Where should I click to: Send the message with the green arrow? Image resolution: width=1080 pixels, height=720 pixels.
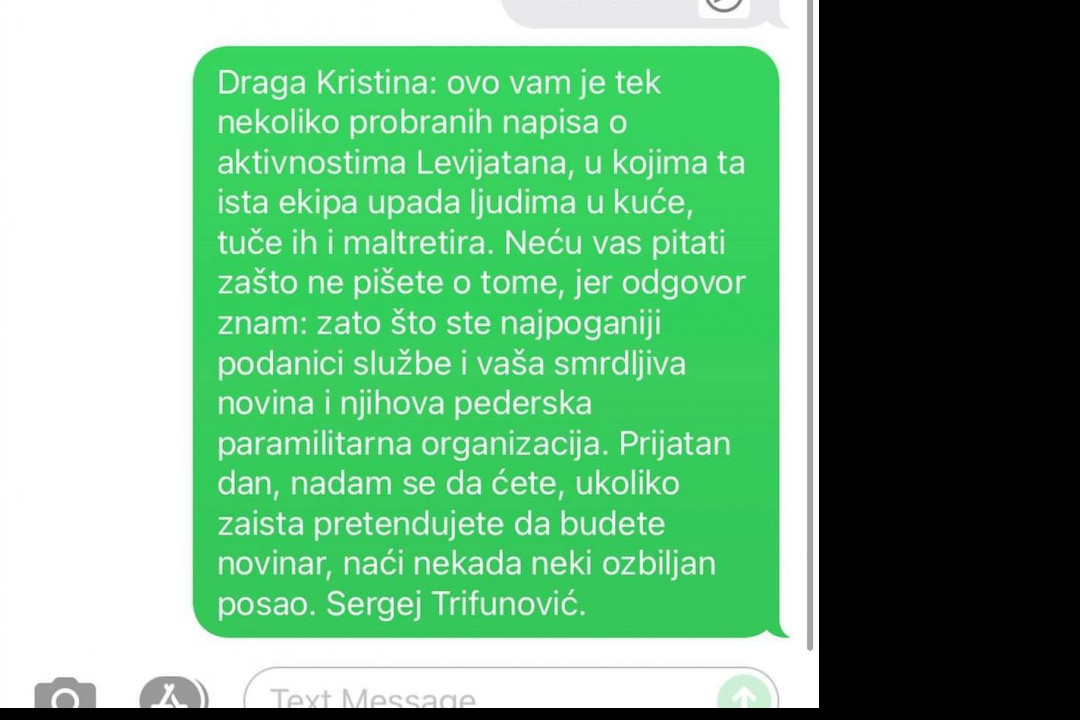(x=744, y=697)
